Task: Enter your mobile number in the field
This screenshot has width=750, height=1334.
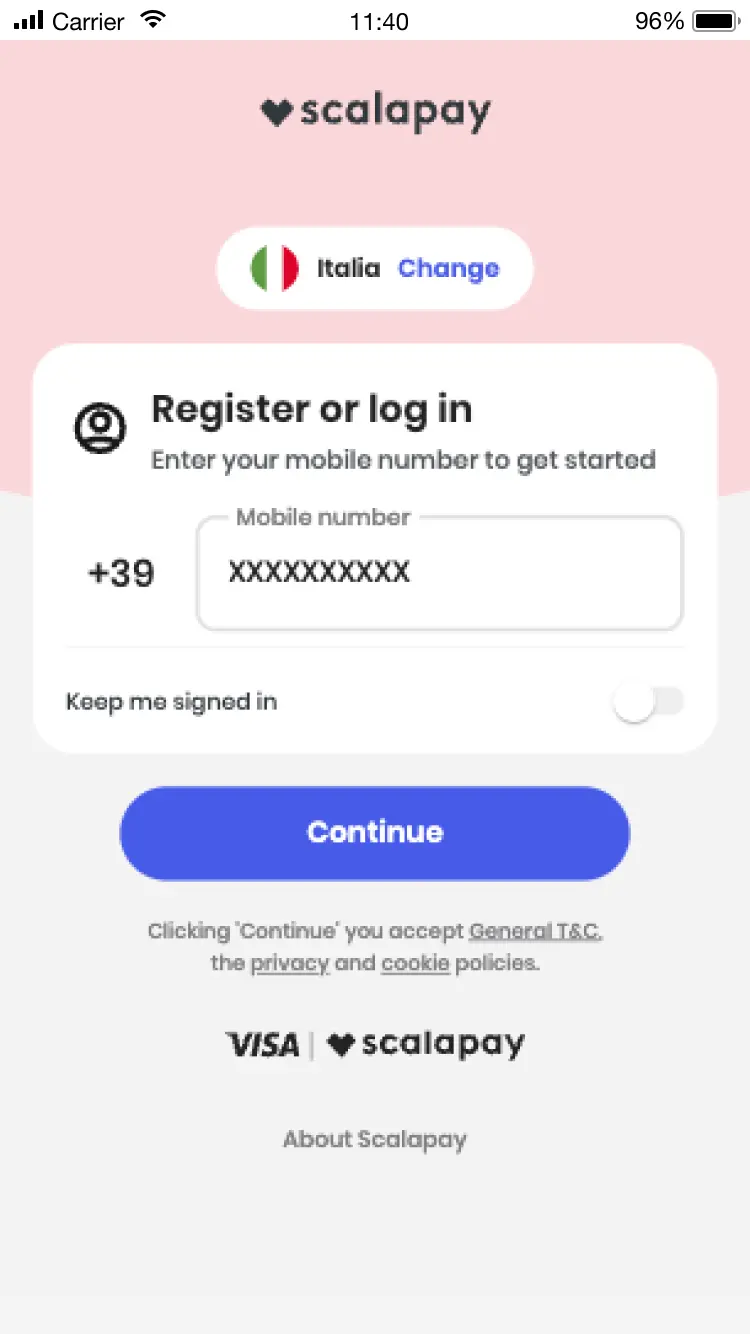Action: tap(440, 573)
